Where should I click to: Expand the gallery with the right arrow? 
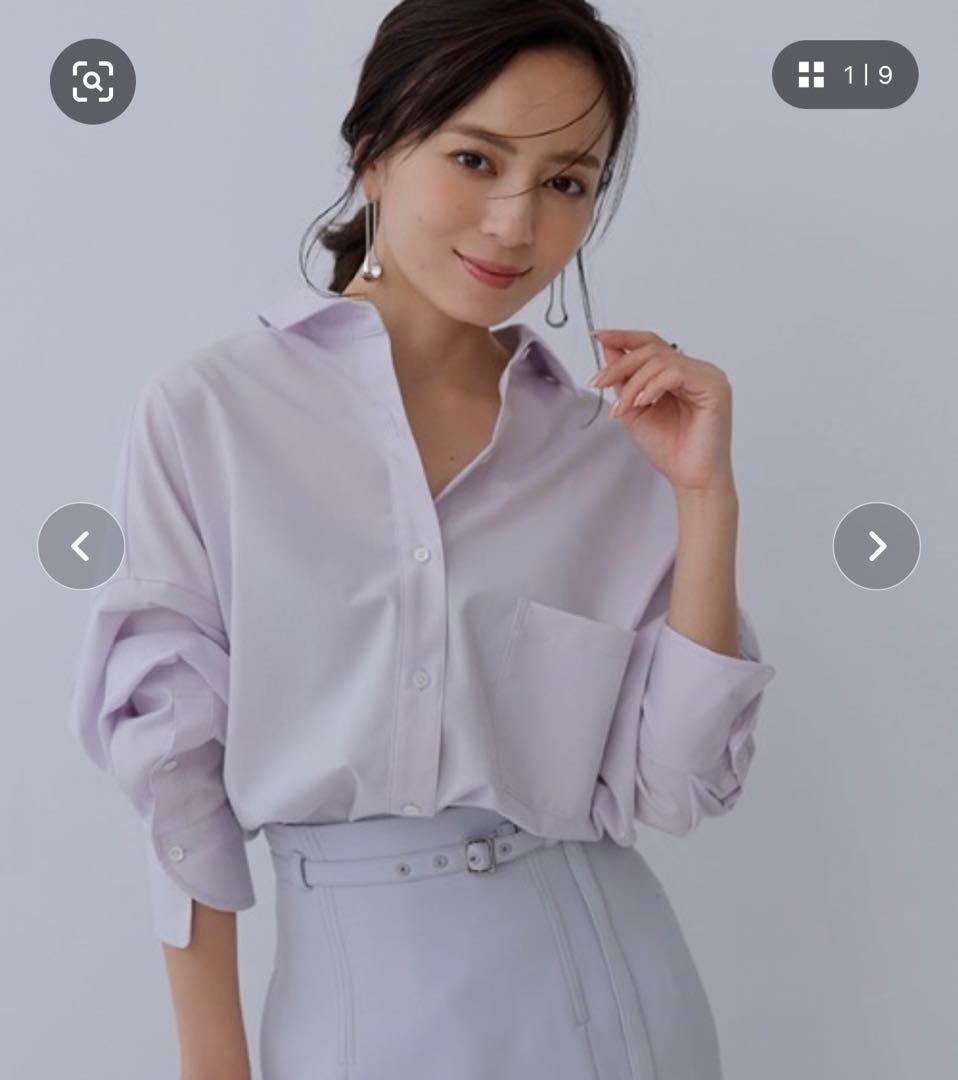(876, 547)
